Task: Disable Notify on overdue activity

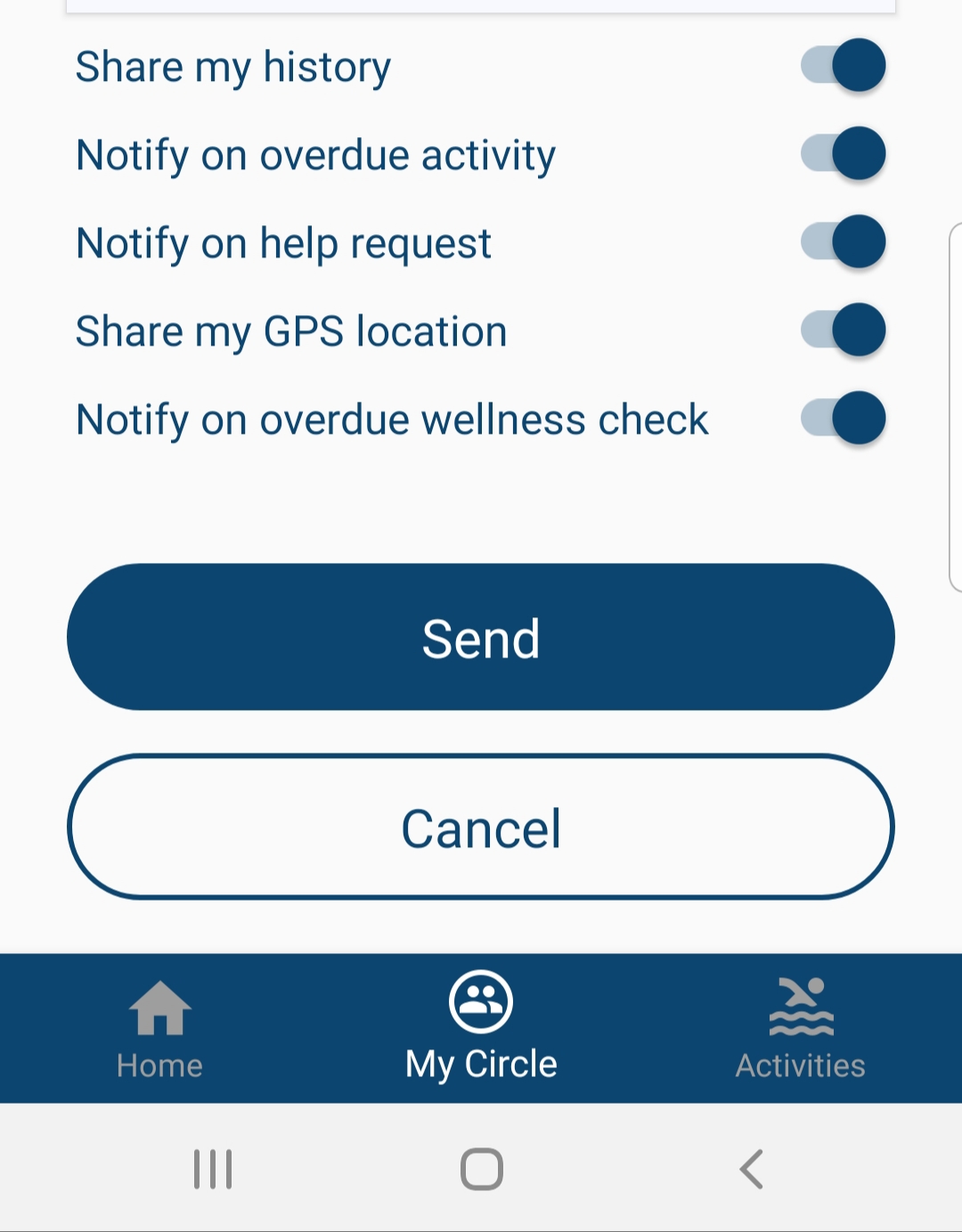Action: pos(843,154)
